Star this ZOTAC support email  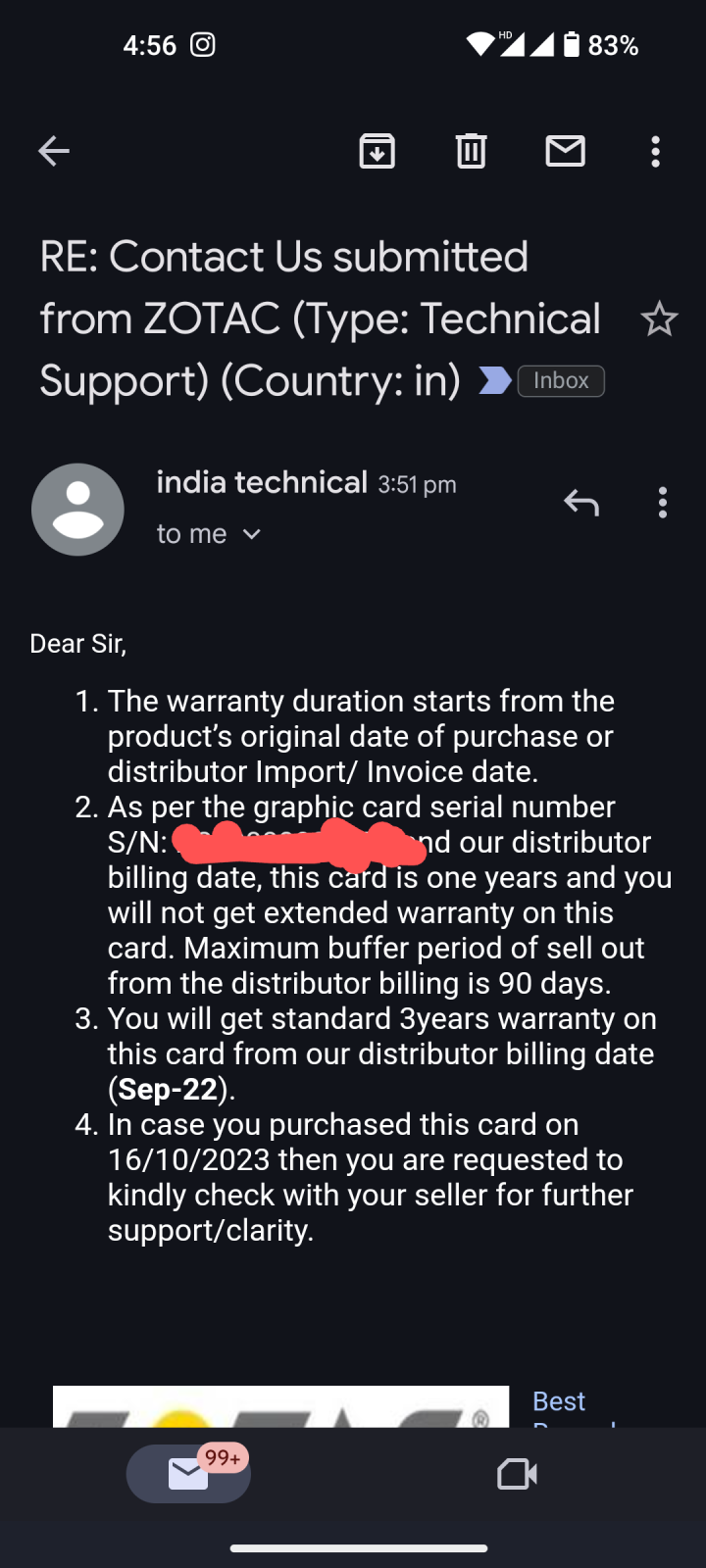tap(659, 319)
